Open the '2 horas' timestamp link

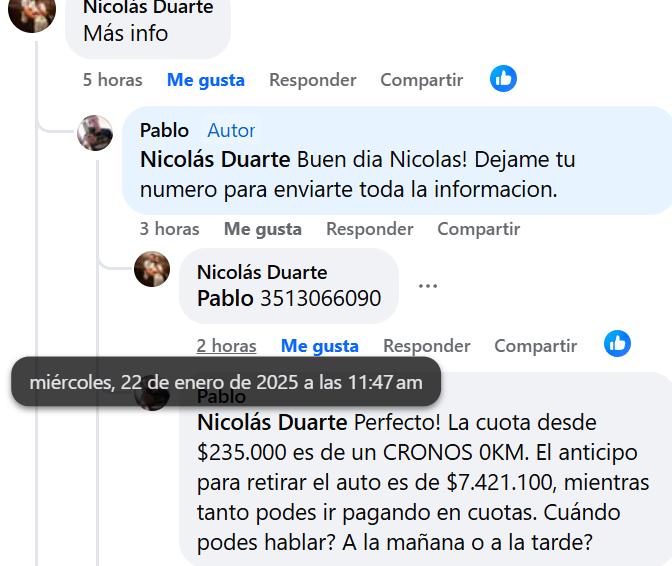(226, 346)
